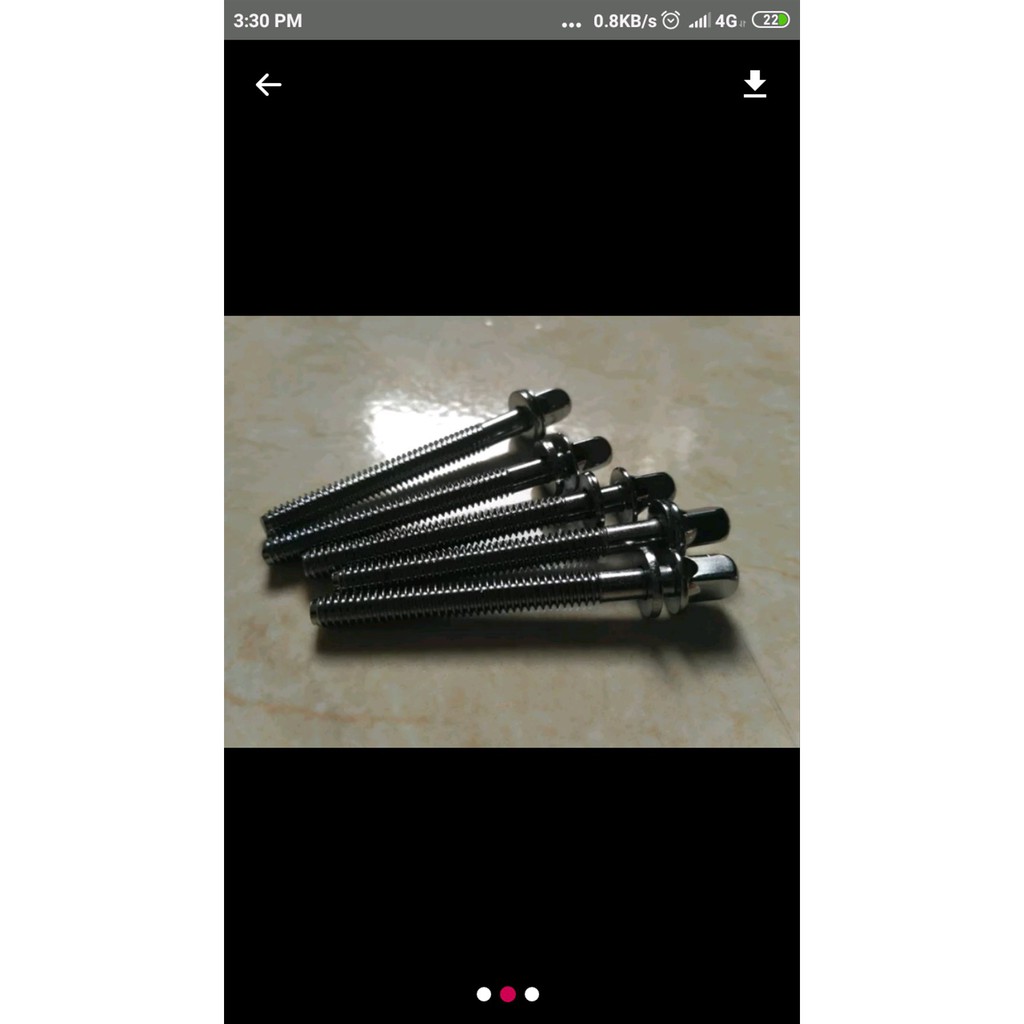Tap the drum tension rods photo

coord(512,531)
